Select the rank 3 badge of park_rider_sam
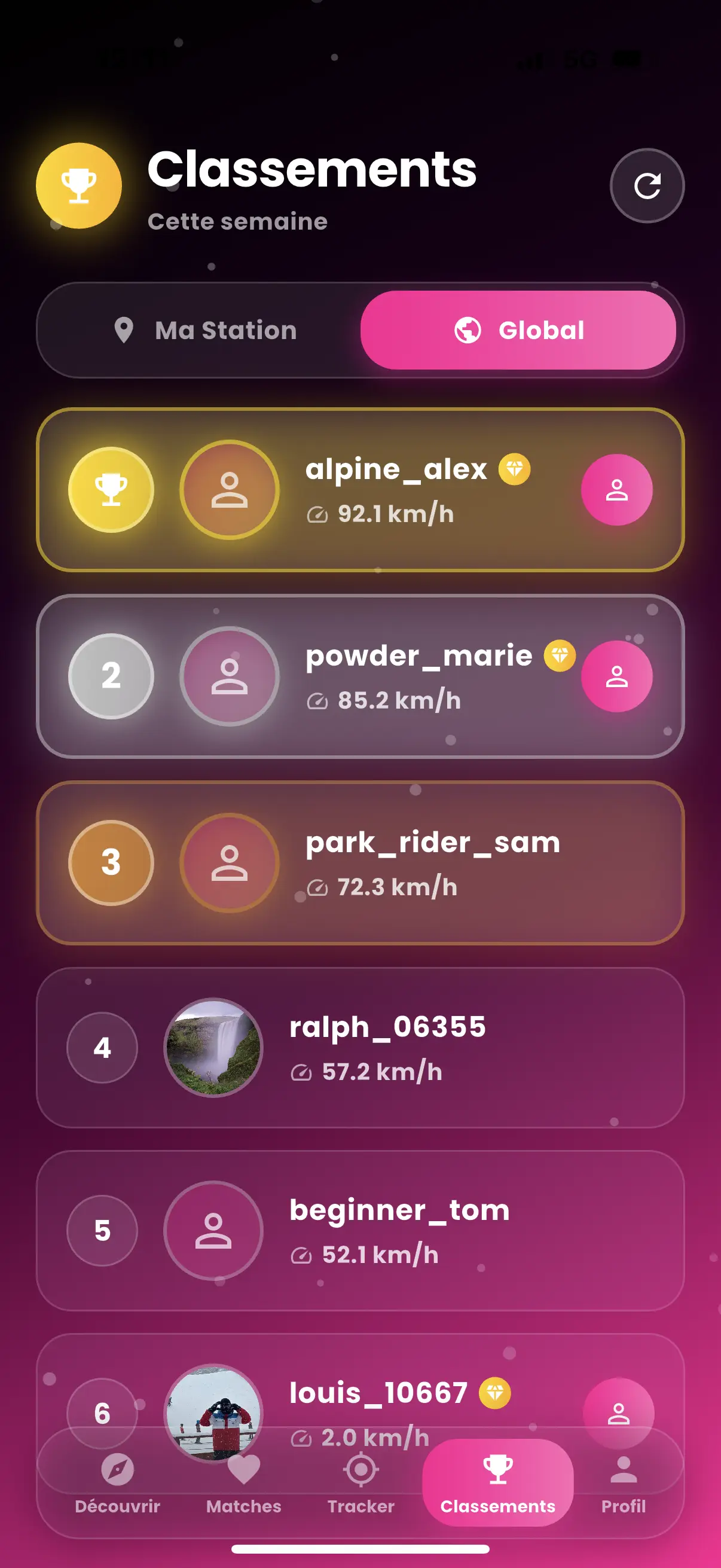The image size is (721, 1568). click(111, 862)
